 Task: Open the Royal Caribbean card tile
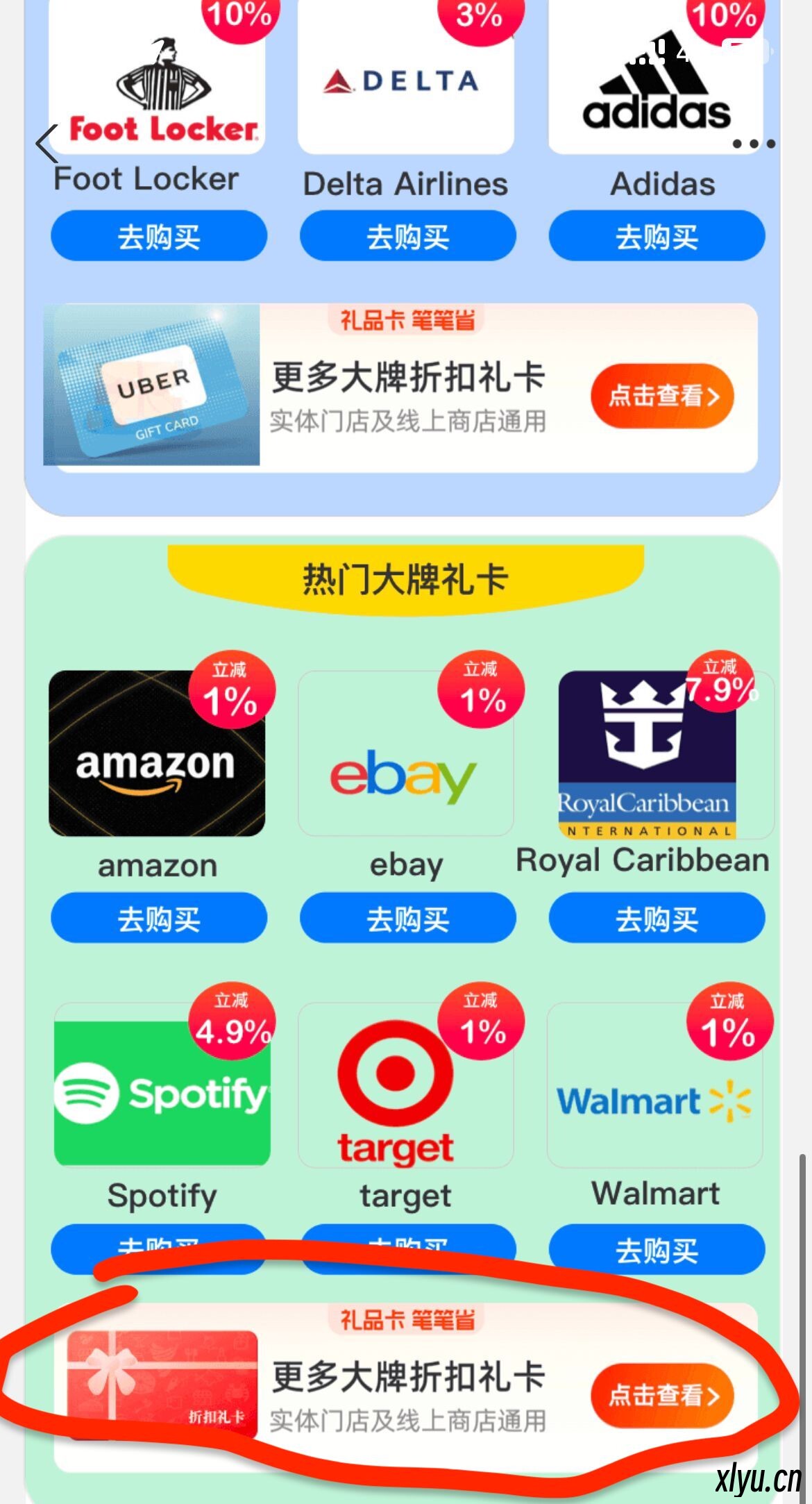647,755
